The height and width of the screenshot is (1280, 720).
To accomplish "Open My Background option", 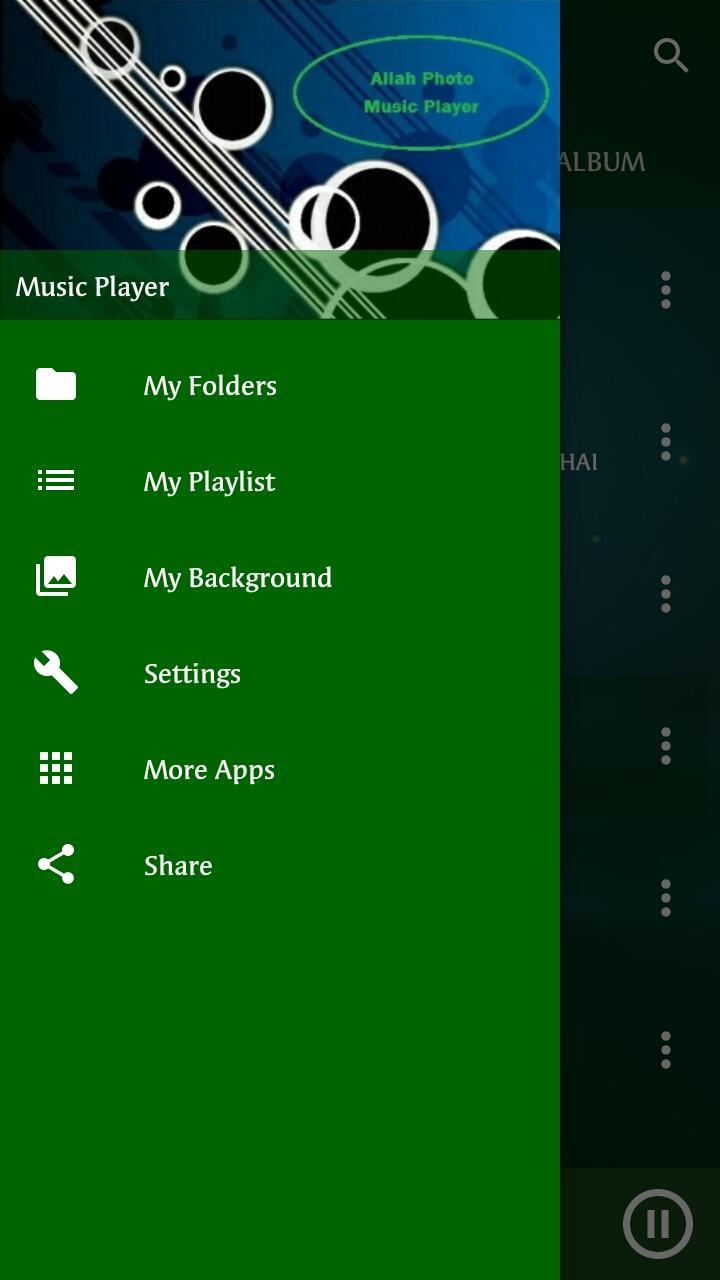I will 280,577.
